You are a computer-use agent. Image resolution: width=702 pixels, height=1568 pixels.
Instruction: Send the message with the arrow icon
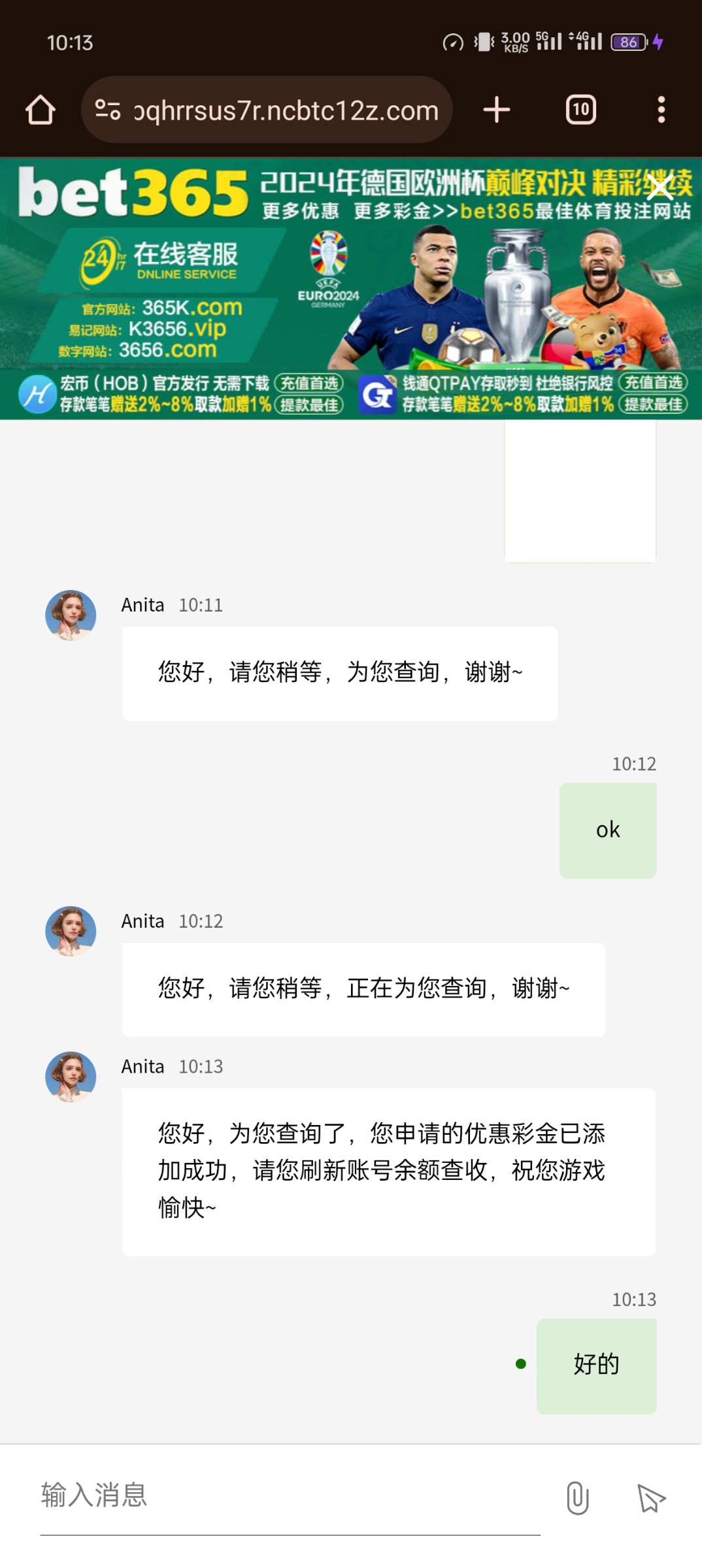pyautogui.click(x=651, y=1497)
